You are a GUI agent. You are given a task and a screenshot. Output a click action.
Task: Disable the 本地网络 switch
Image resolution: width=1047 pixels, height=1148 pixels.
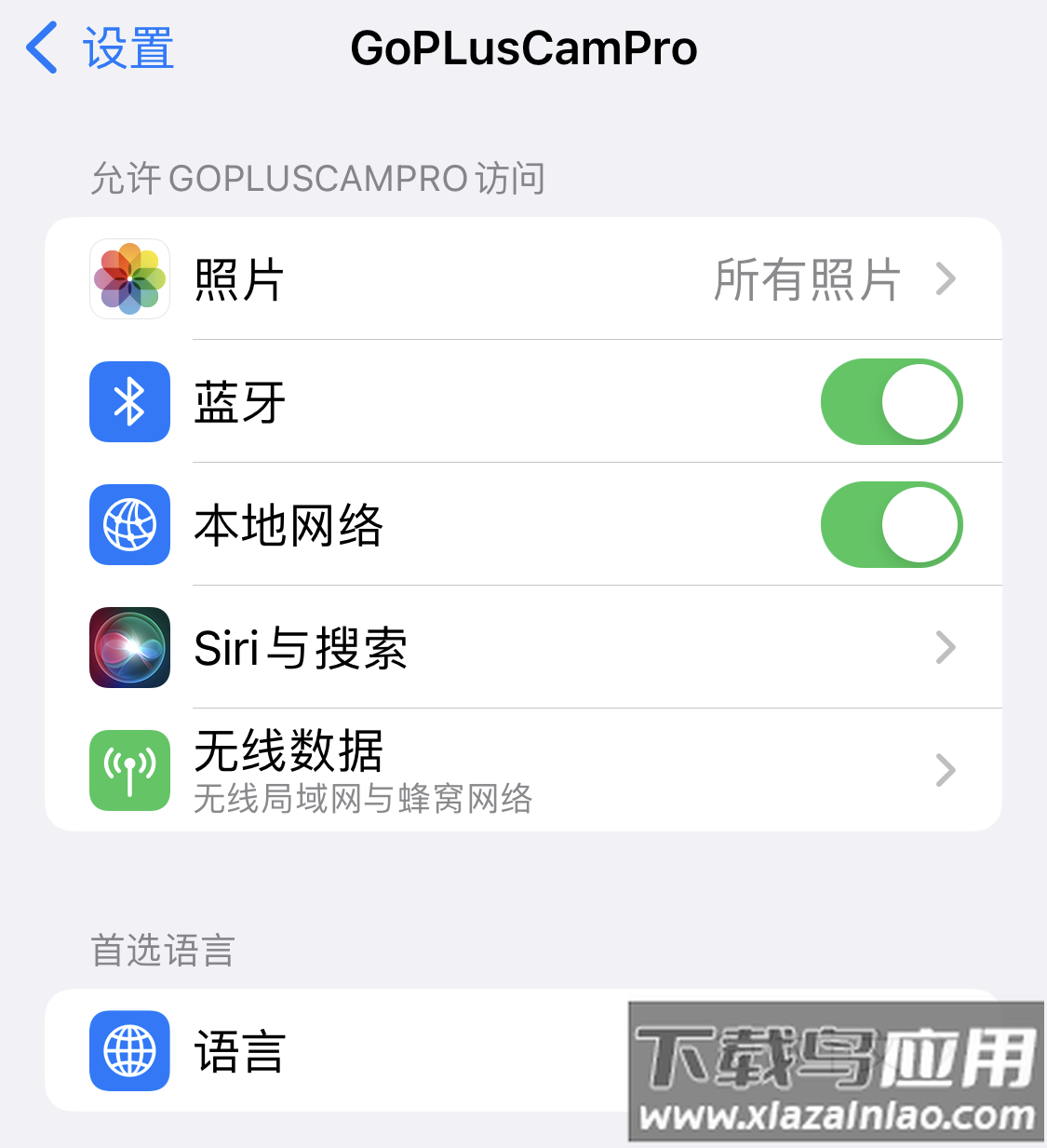tap(891, 525)
